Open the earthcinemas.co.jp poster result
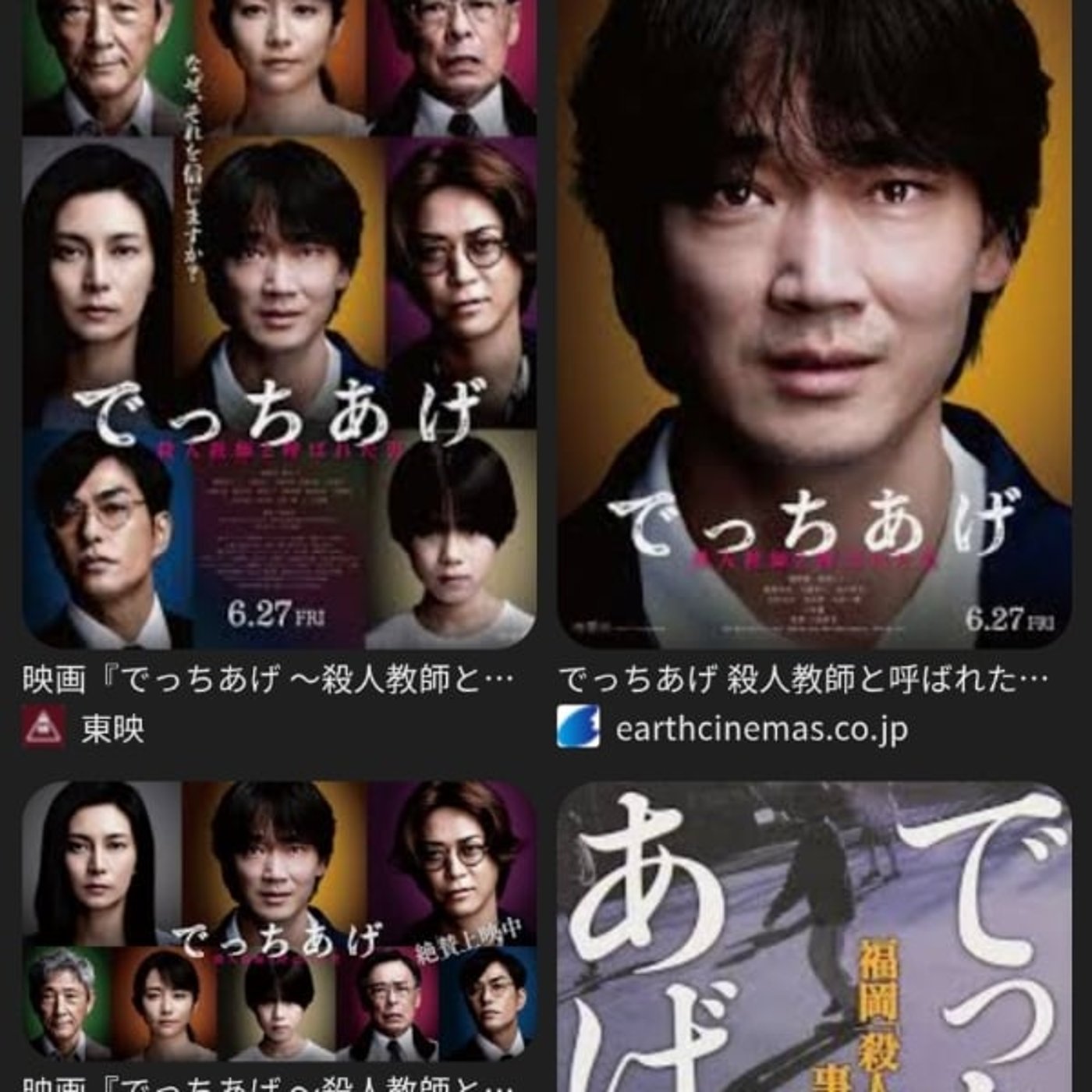The width and height of the screenshot is (1092, 1092). (814, 324)
